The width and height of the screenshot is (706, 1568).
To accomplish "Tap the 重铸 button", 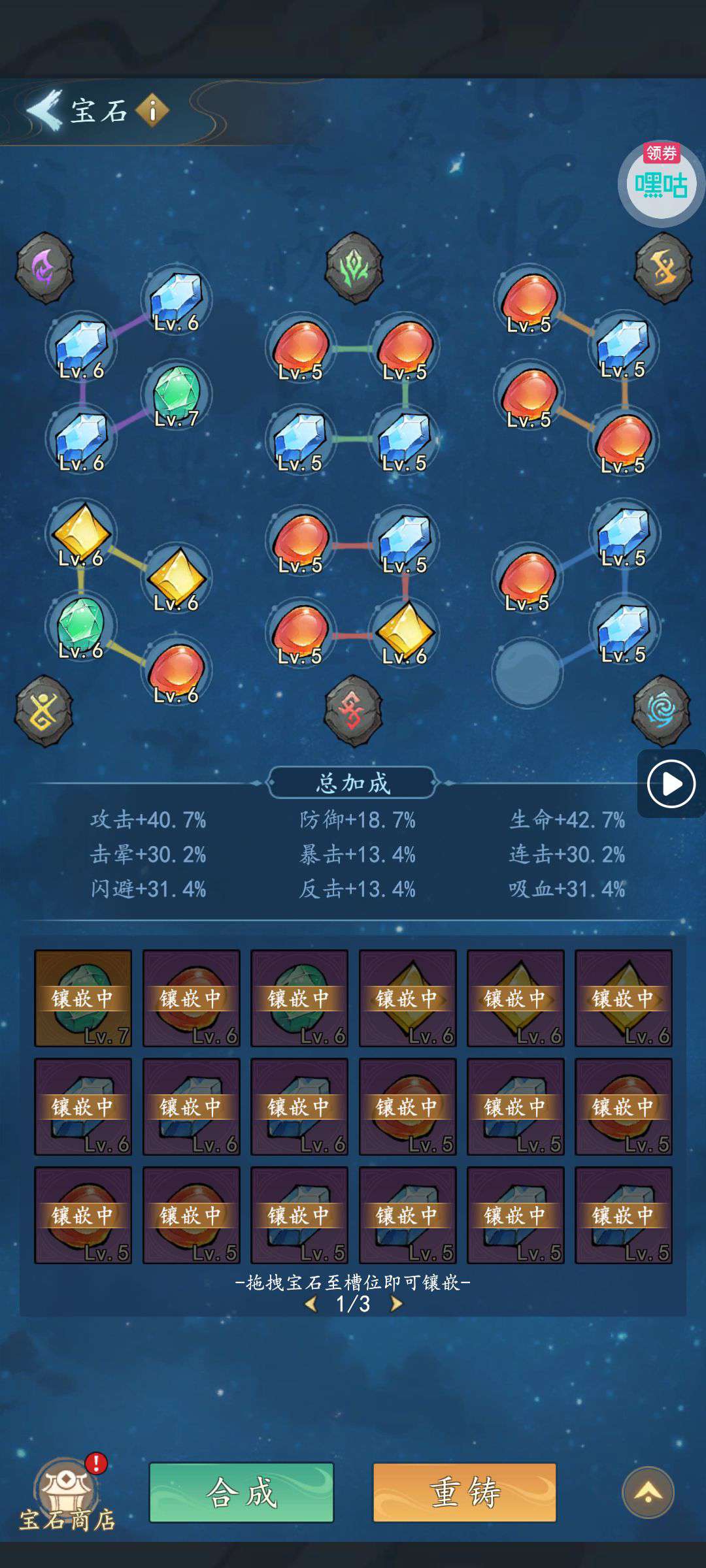I will click(x=464, y=1493).
